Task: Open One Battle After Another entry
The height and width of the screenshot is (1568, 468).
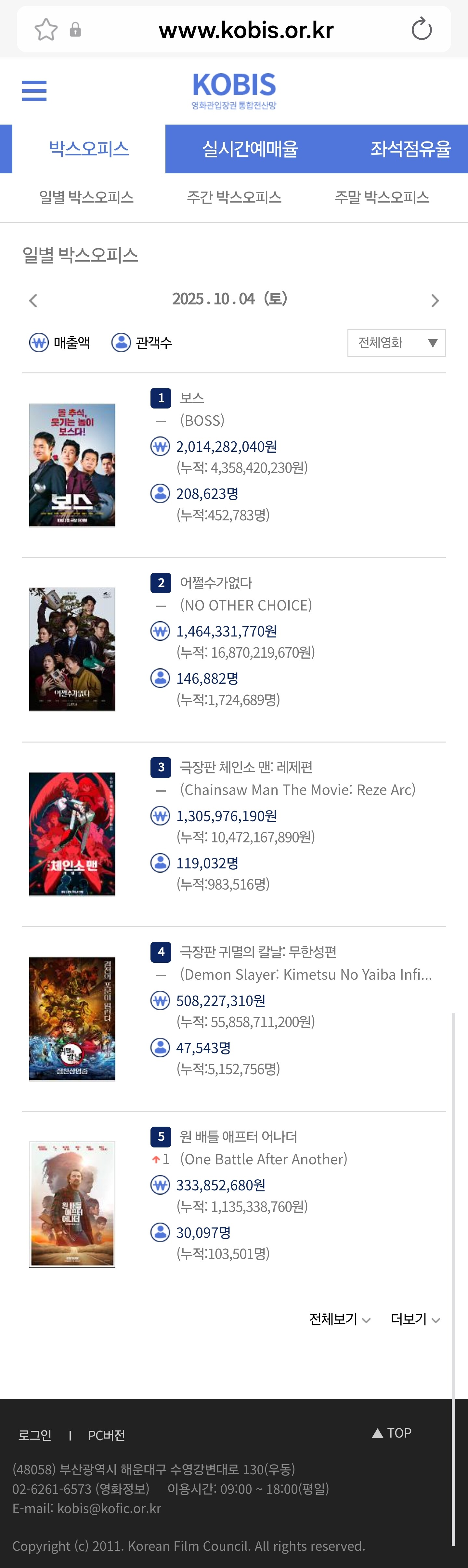Action: pos(234,1203)
